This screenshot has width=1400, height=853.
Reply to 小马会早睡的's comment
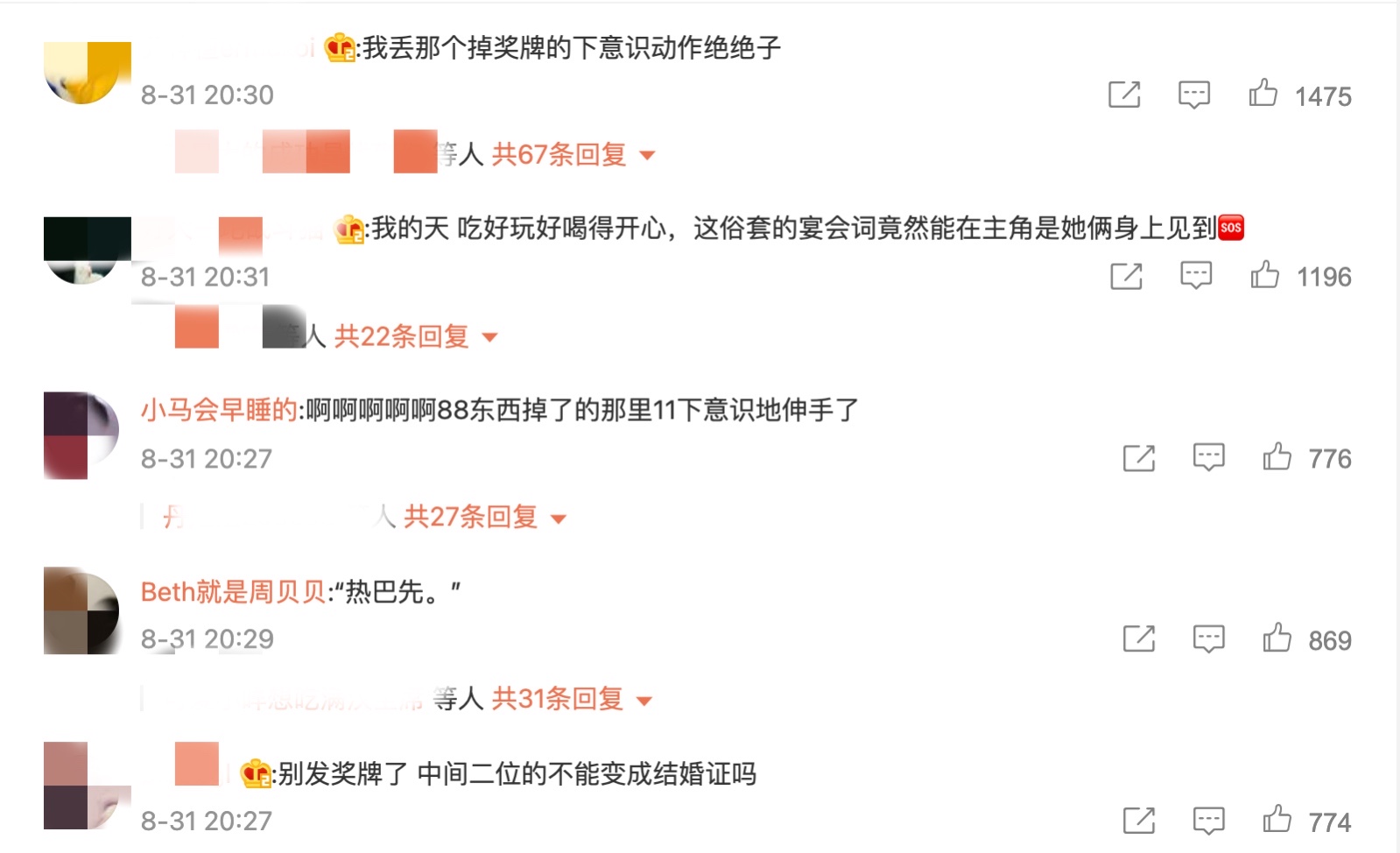click(1208, 457)
